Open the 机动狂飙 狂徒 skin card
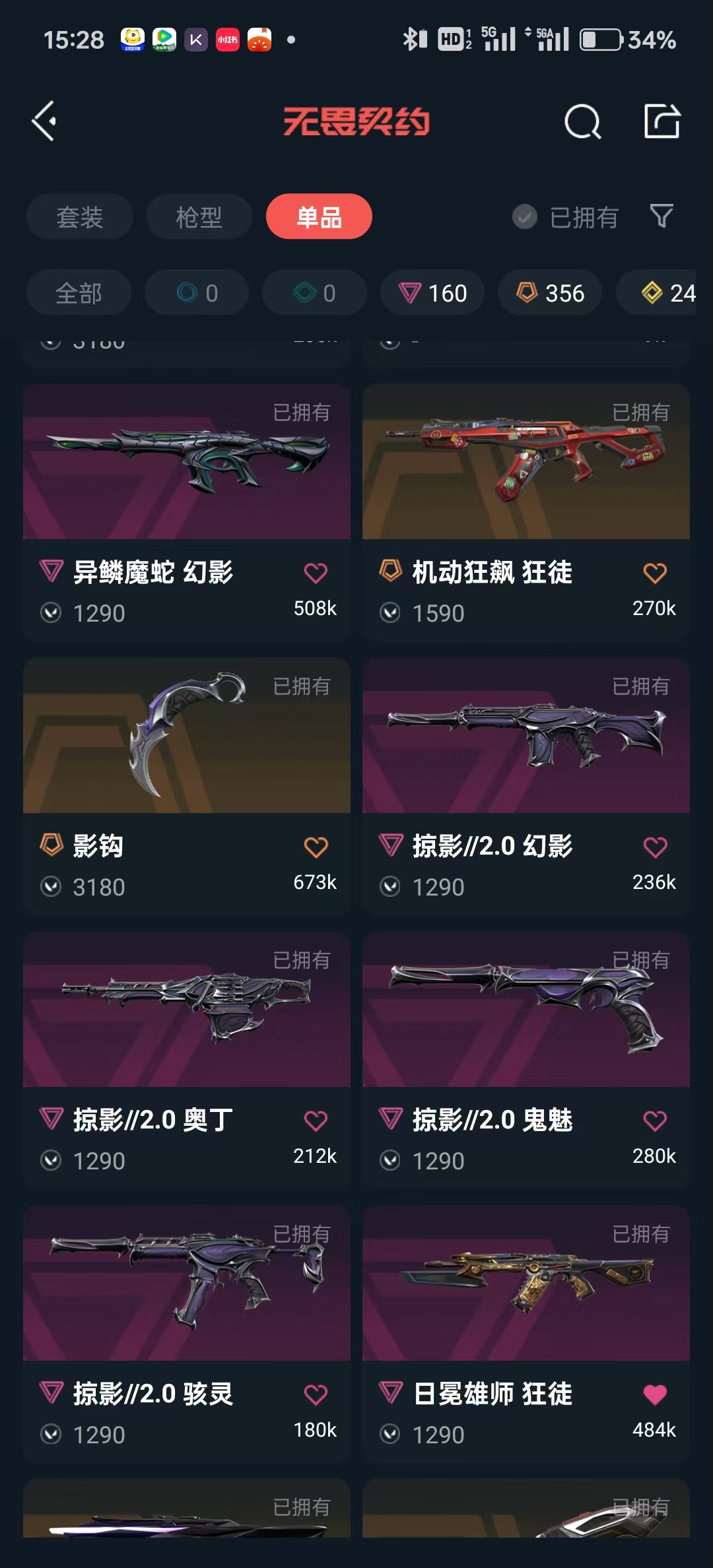713x1568 pixels. pyautogui.click(x=526, y=462)
